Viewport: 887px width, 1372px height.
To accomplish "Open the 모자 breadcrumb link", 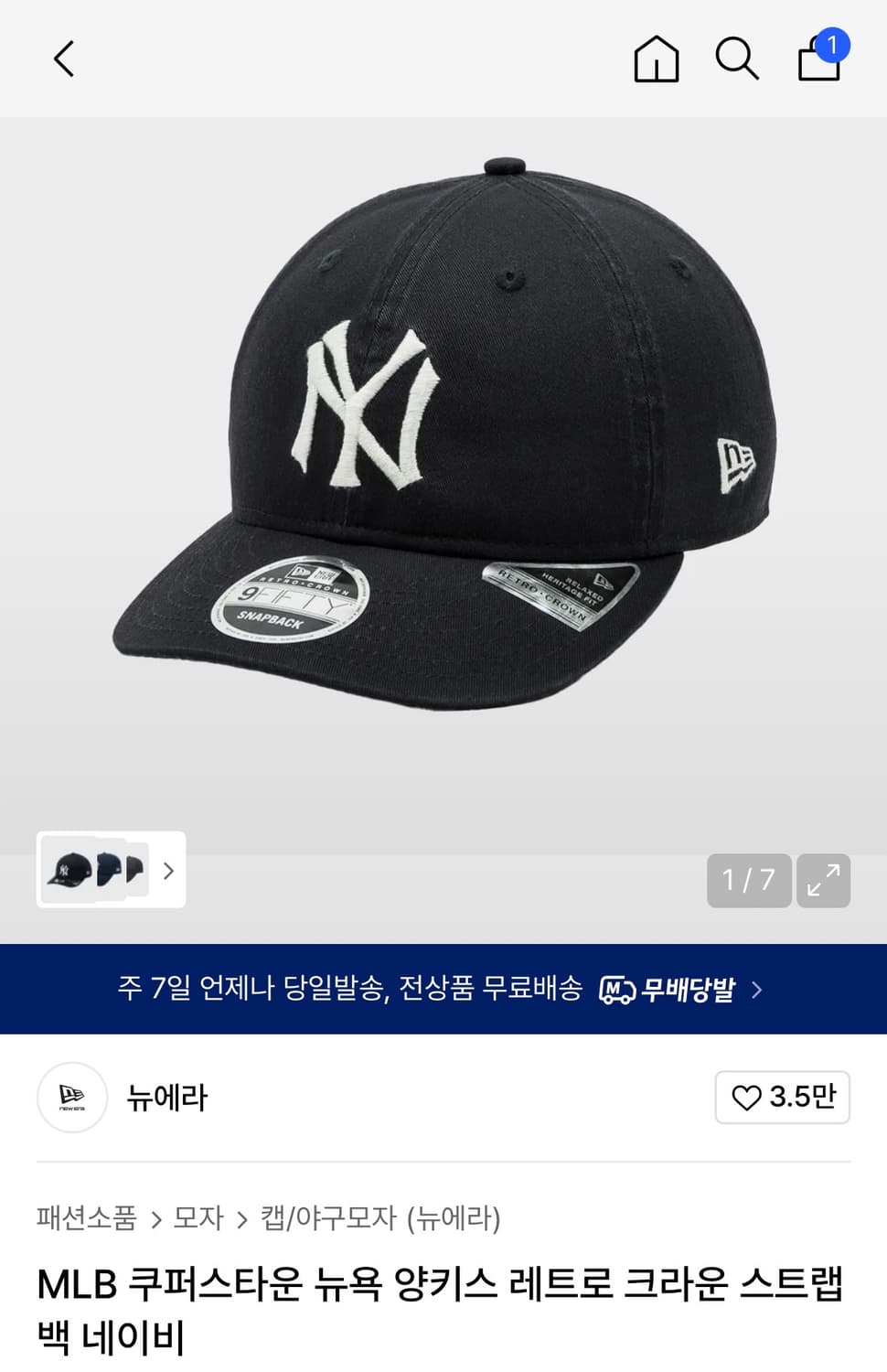I will pyautogui.click(x=202, y=1217).
